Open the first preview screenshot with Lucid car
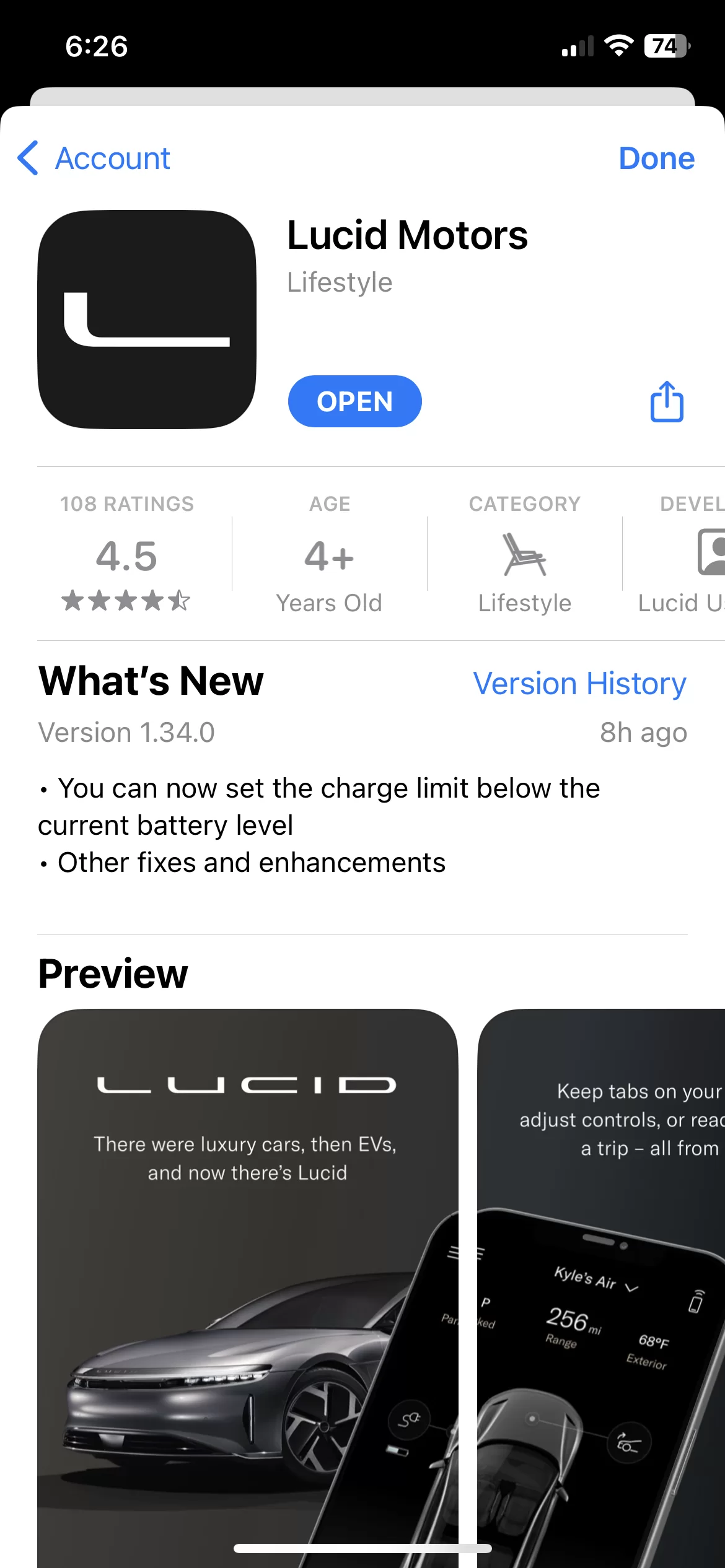 (x=248, y=1288)
